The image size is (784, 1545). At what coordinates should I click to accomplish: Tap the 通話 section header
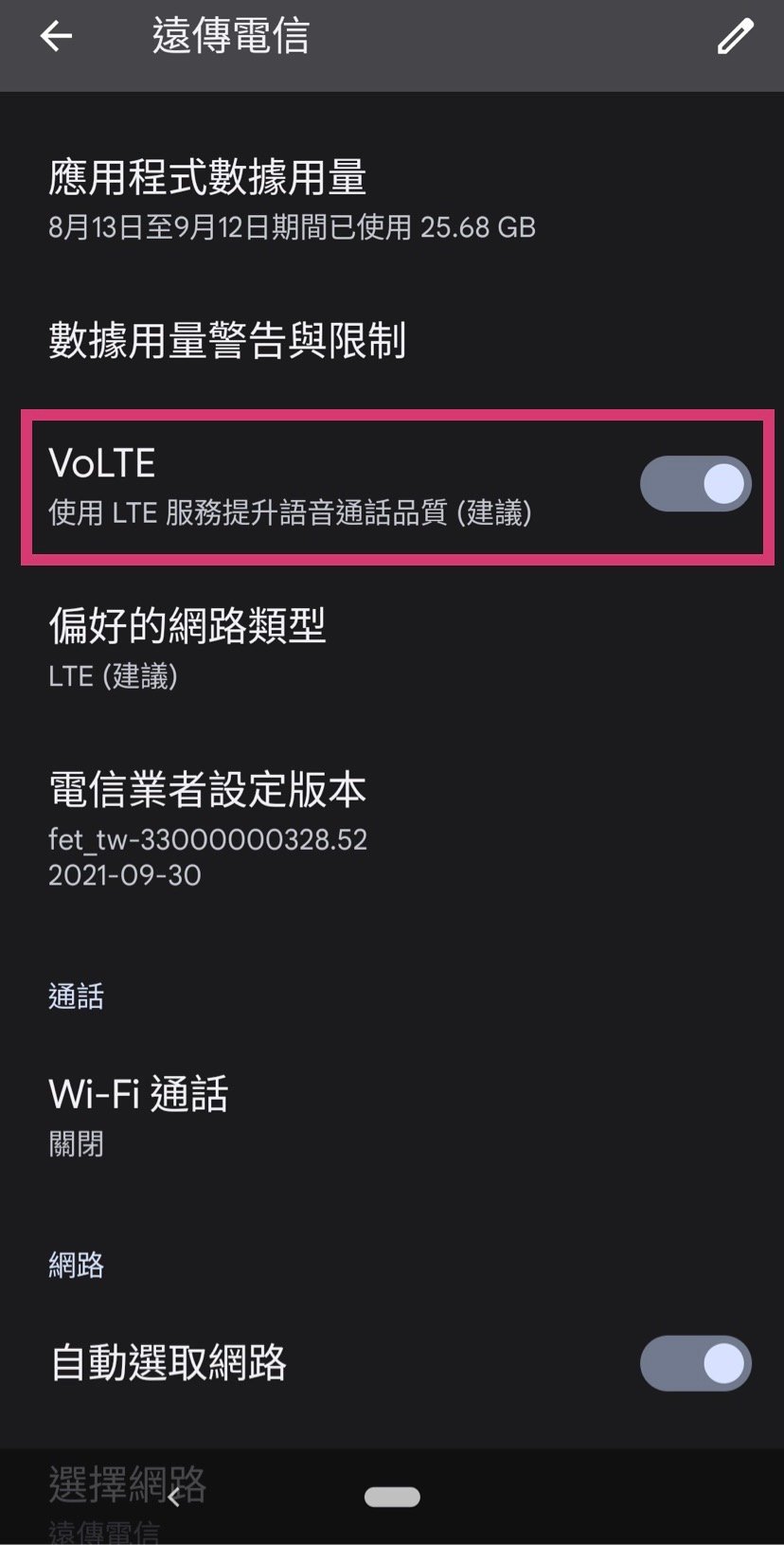point(76,997)
